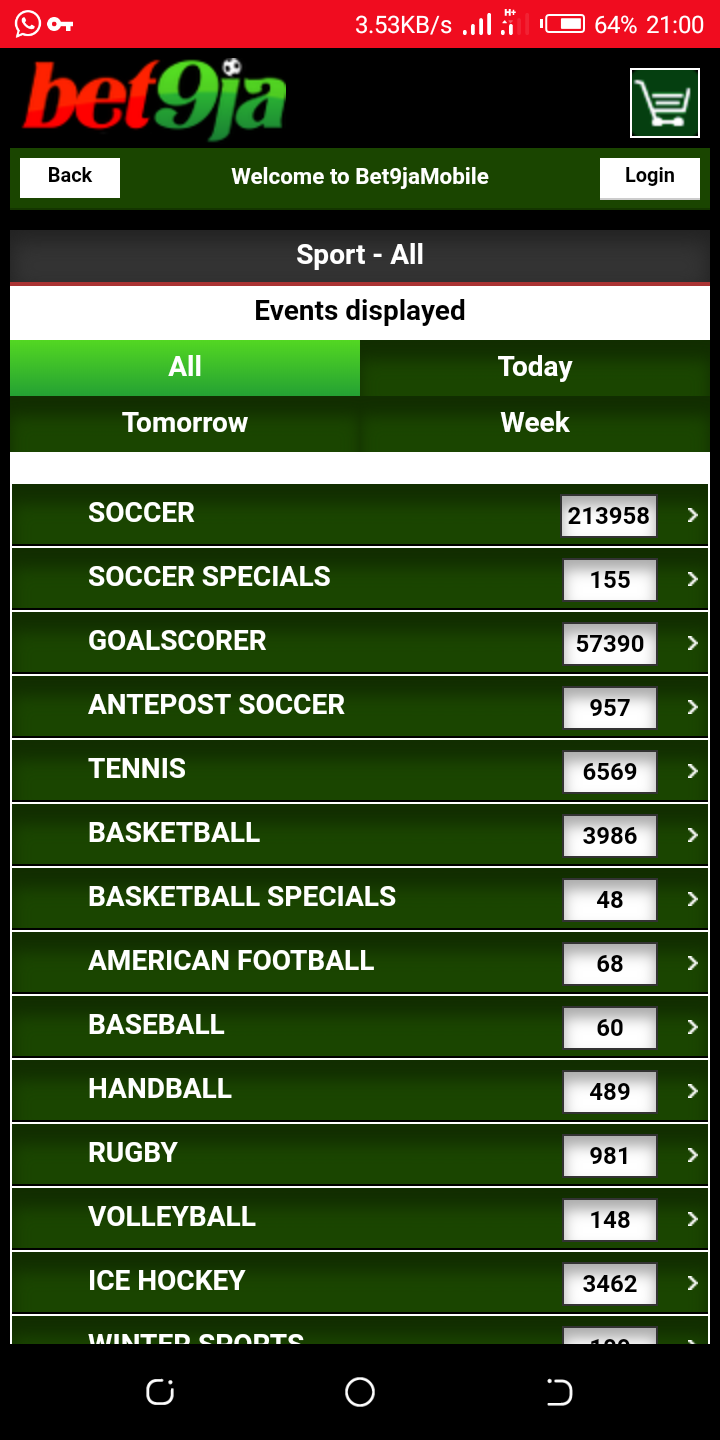View Ice Hockey events
The width and height of the screenshot is (720, 1440).
pos(360,1282)
